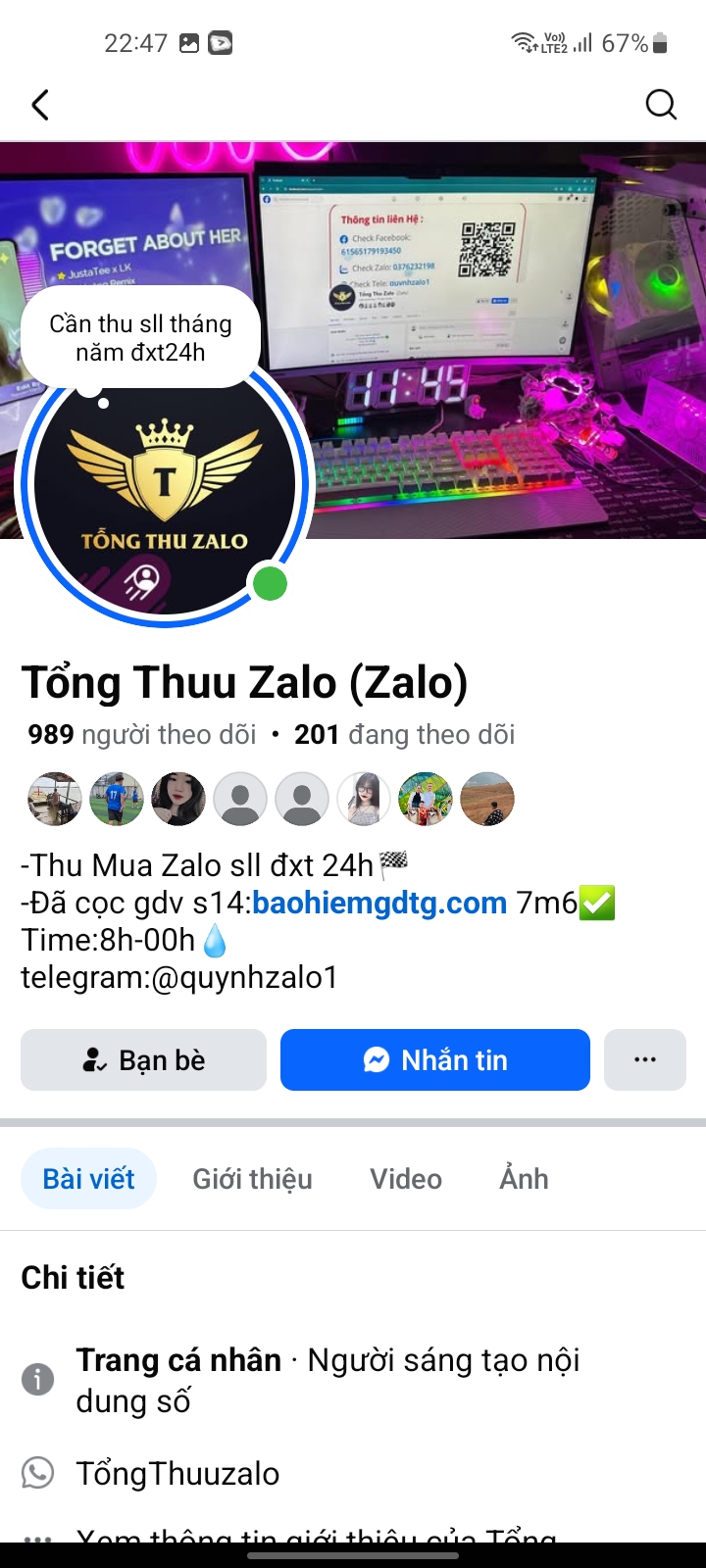This screenshot has width=706, height=1568.
Task: Switch to the Ảnh tab
Action: coord(524,1178)
